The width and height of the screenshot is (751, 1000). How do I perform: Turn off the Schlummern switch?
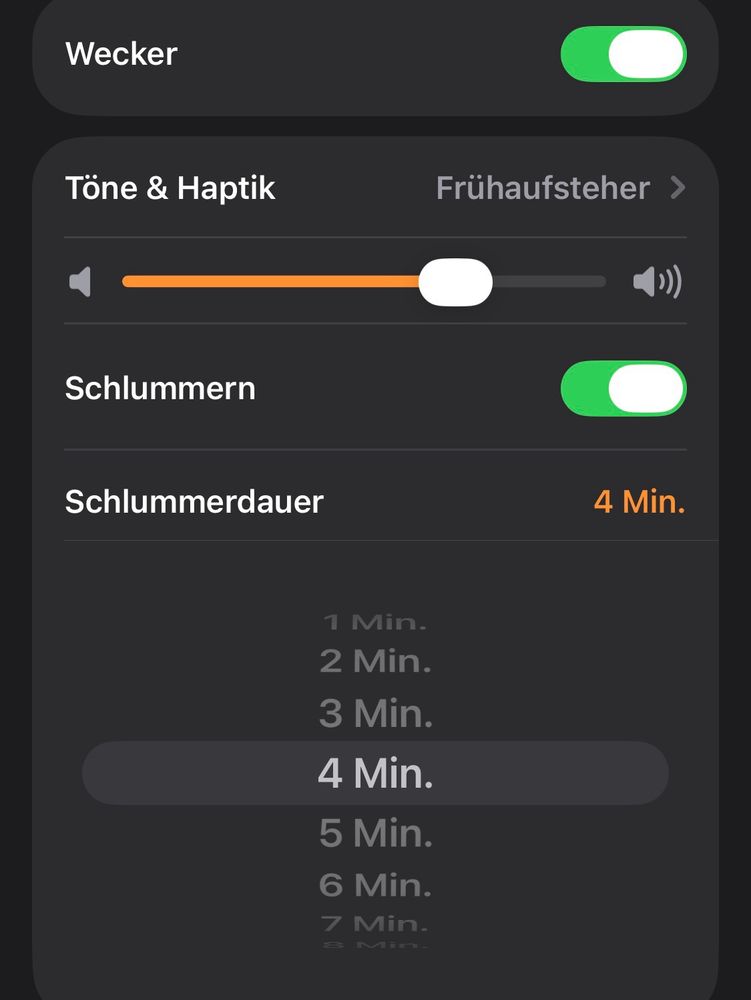622,388
